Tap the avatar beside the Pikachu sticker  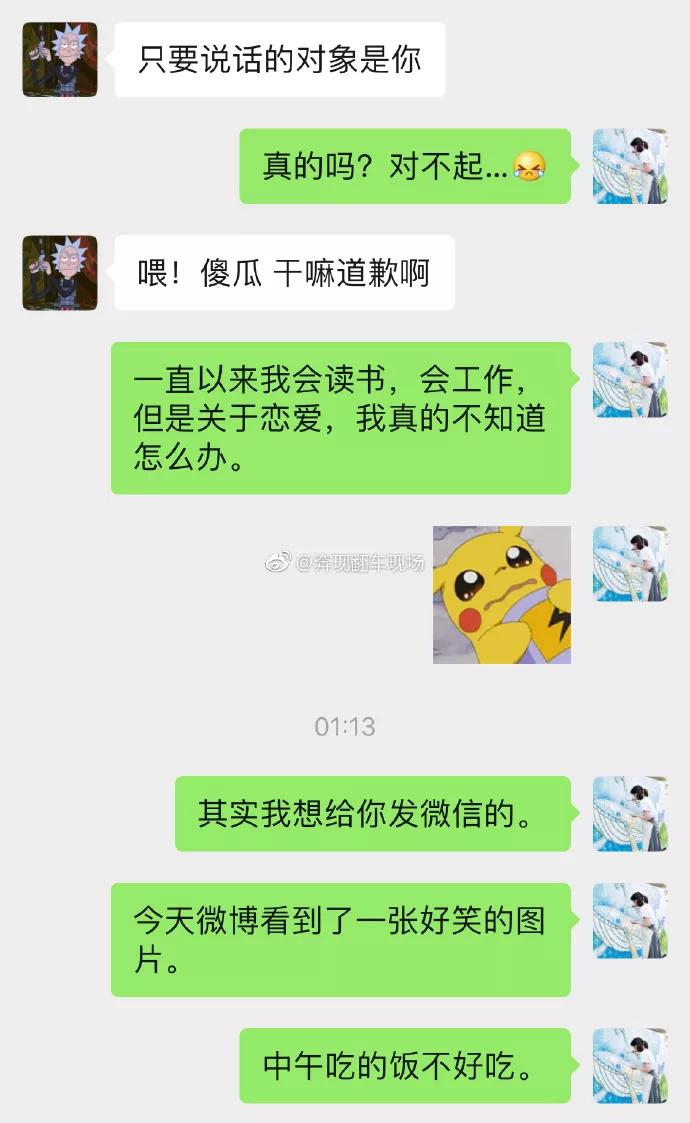pos(629,564)
